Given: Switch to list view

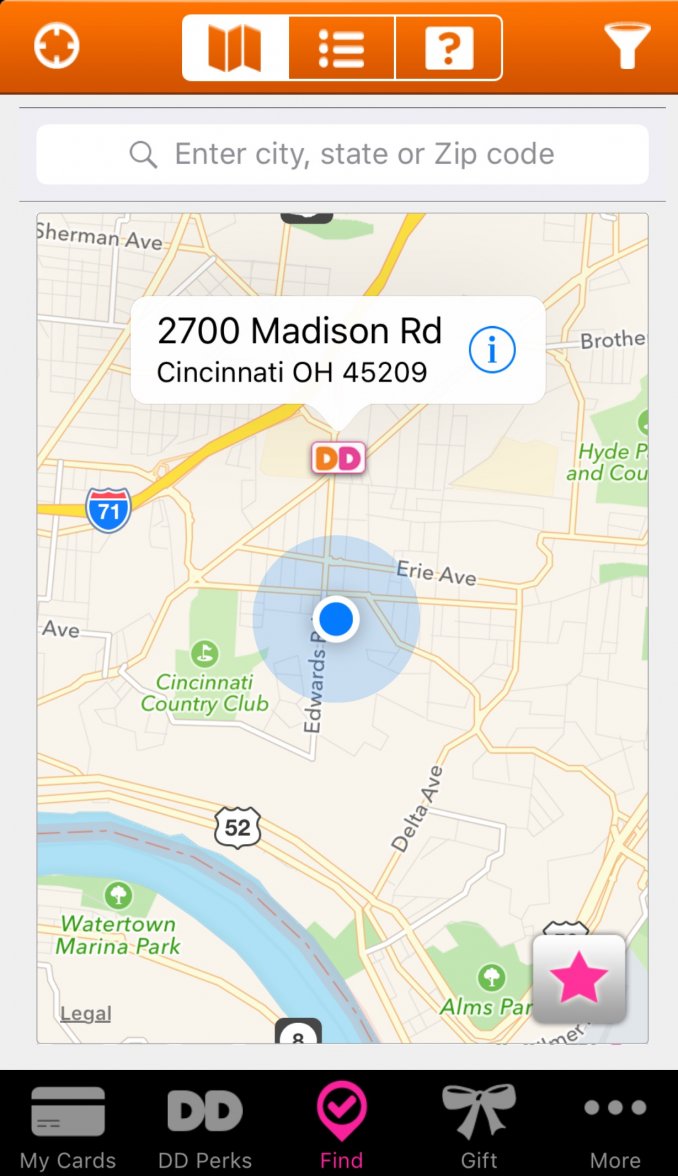Looking at the screenshot, I should coord(342,47).
